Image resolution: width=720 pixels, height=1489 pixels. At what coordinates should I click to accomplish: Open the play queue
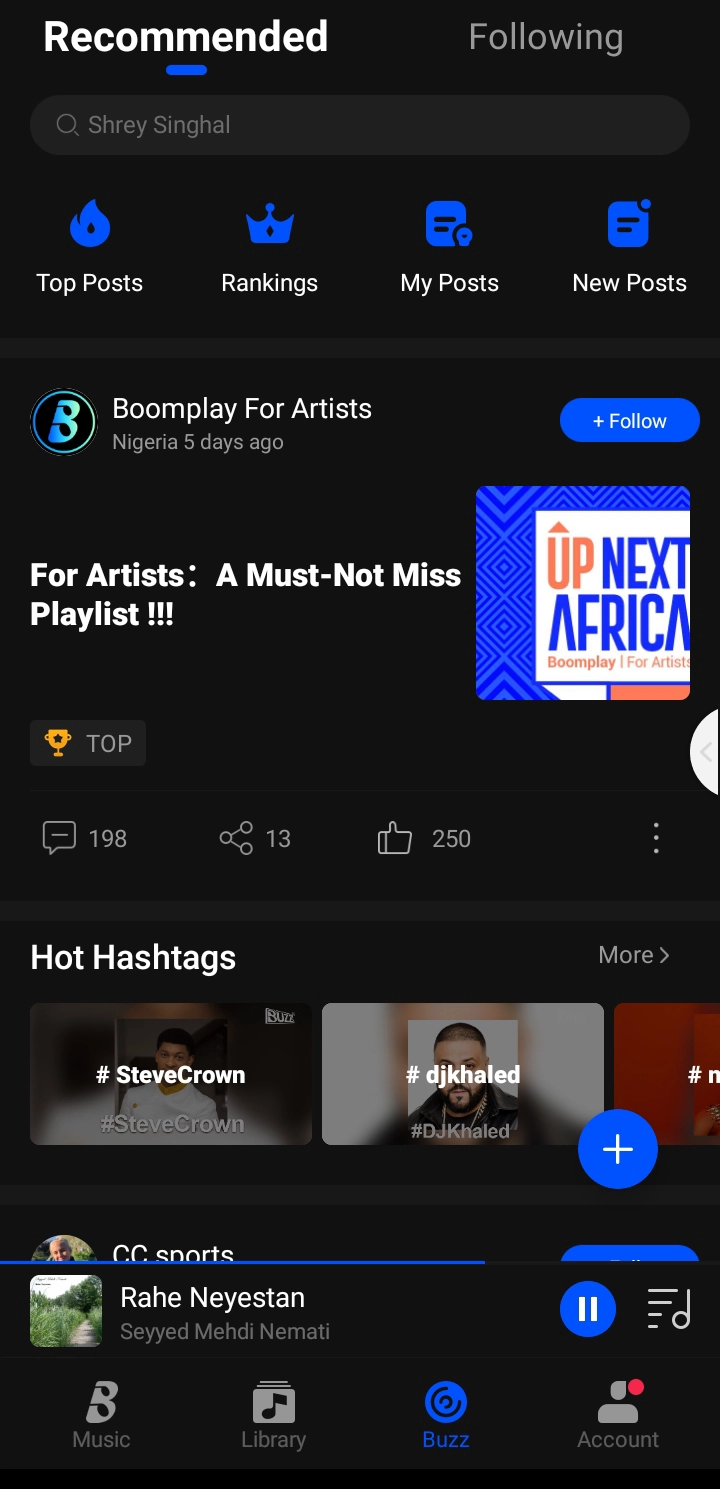point(669,1309)
